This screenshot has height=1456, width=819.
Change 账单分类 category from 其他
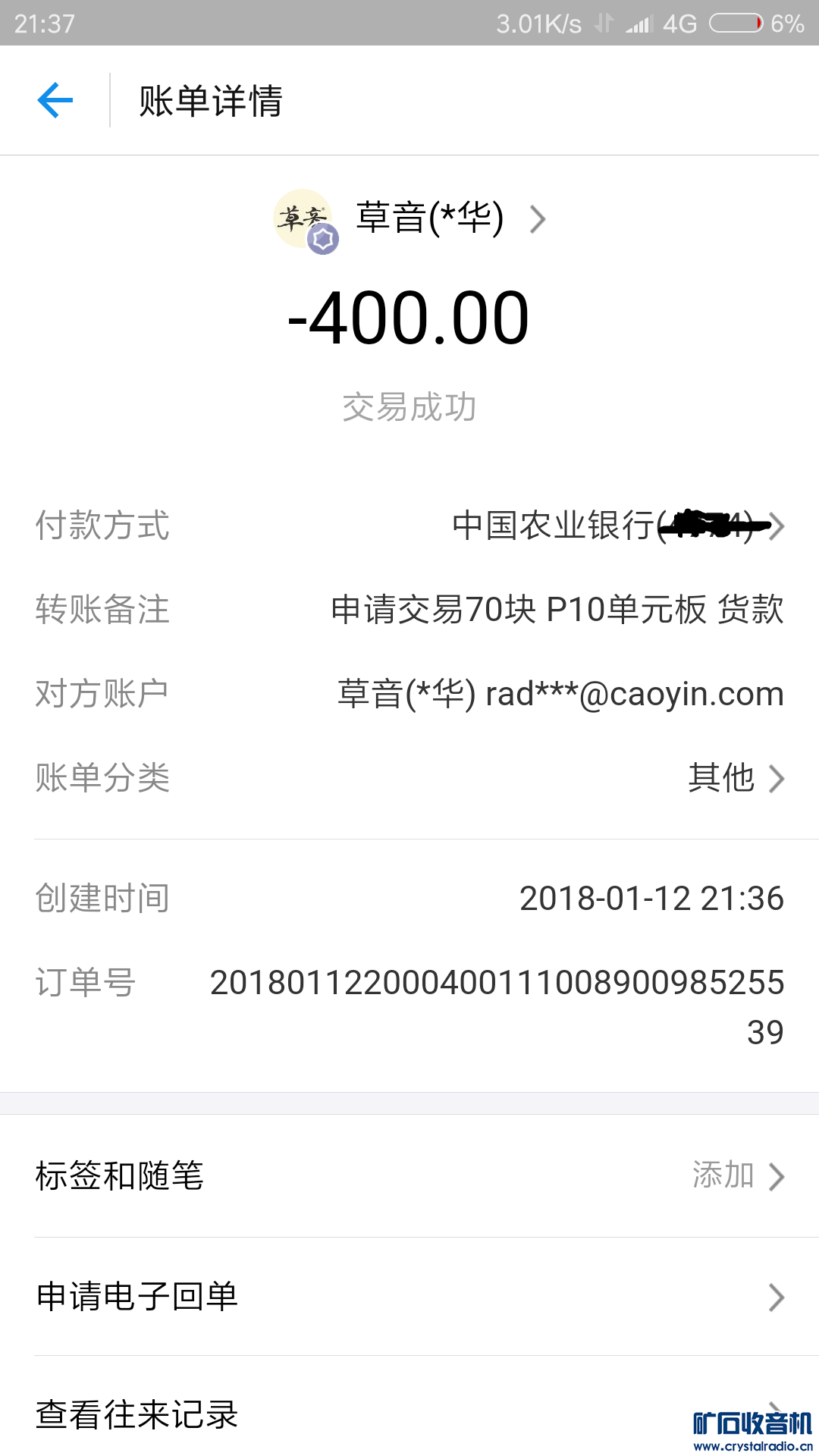[734, 778]
